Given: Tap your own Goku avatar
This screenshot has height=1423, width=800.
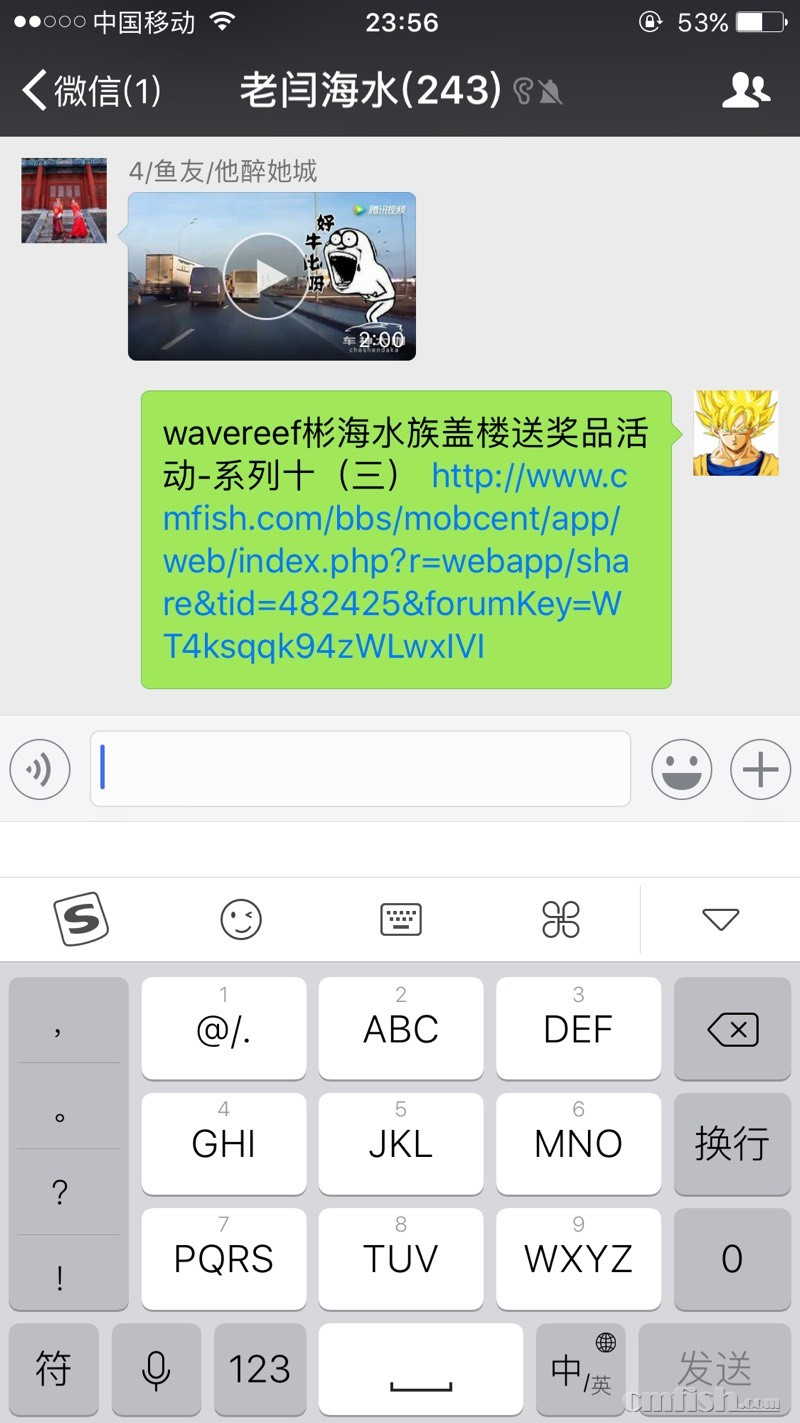Looking at the screenshot, I should (735, 433).
